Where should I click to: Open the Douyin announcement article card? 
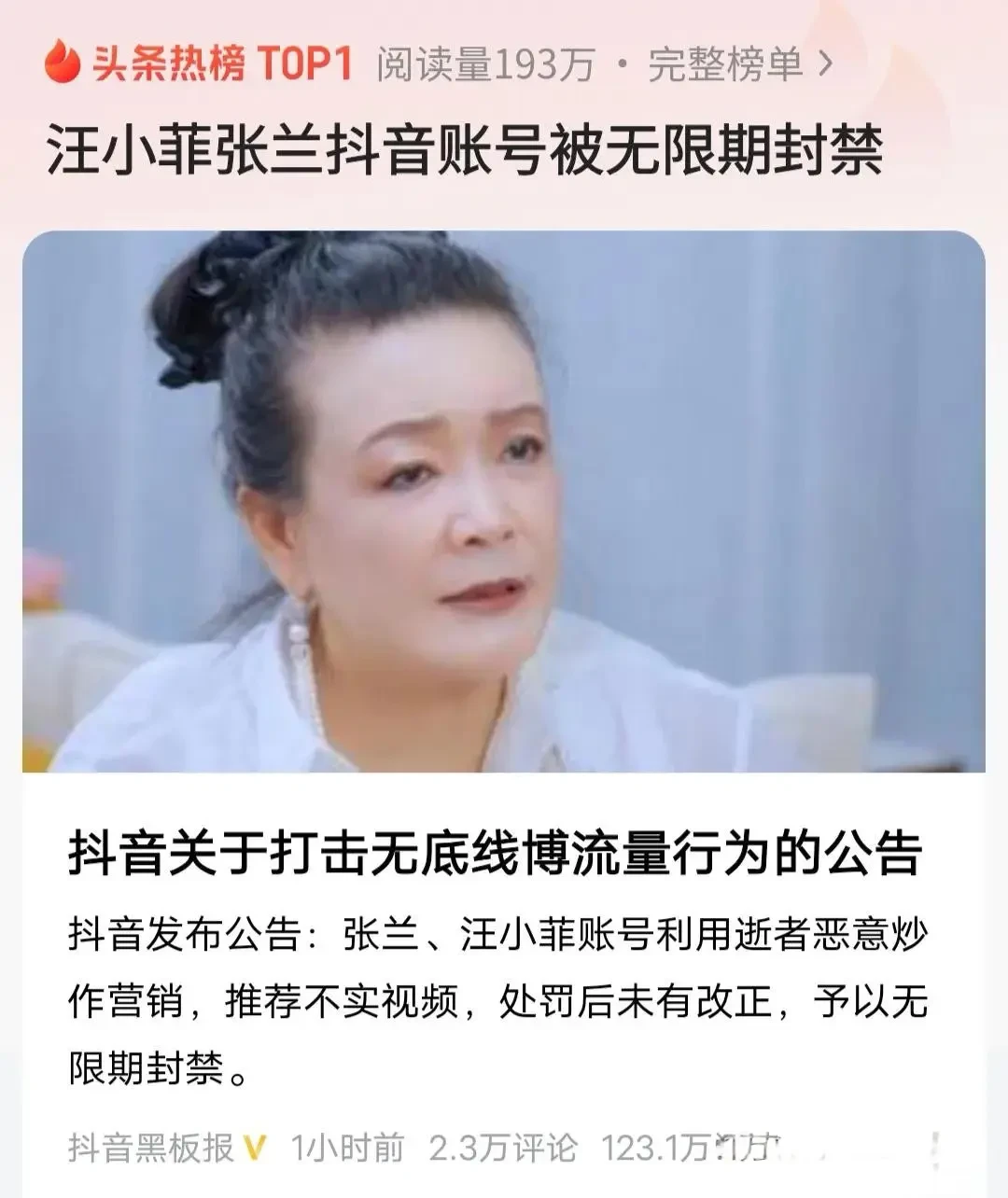tap(495, 853)
